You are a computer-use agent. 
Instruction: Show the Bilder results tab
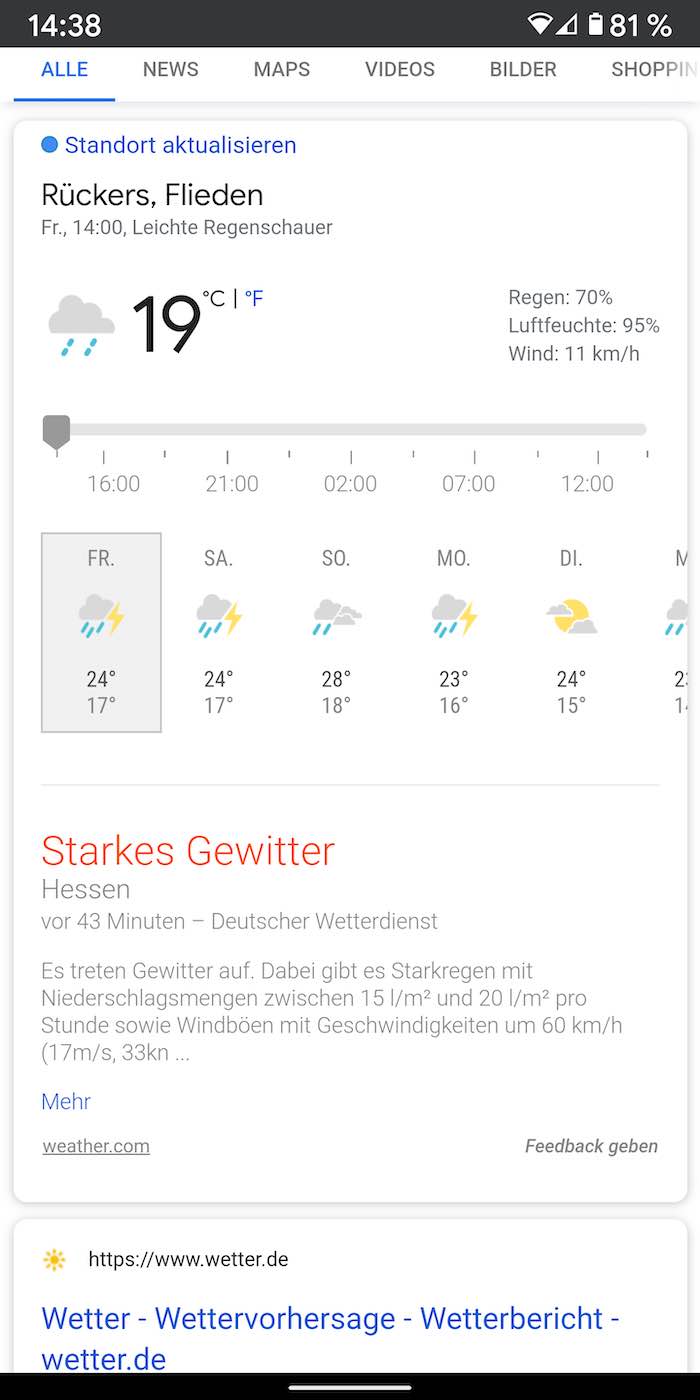pyautogui.click(x=522, y=70)
